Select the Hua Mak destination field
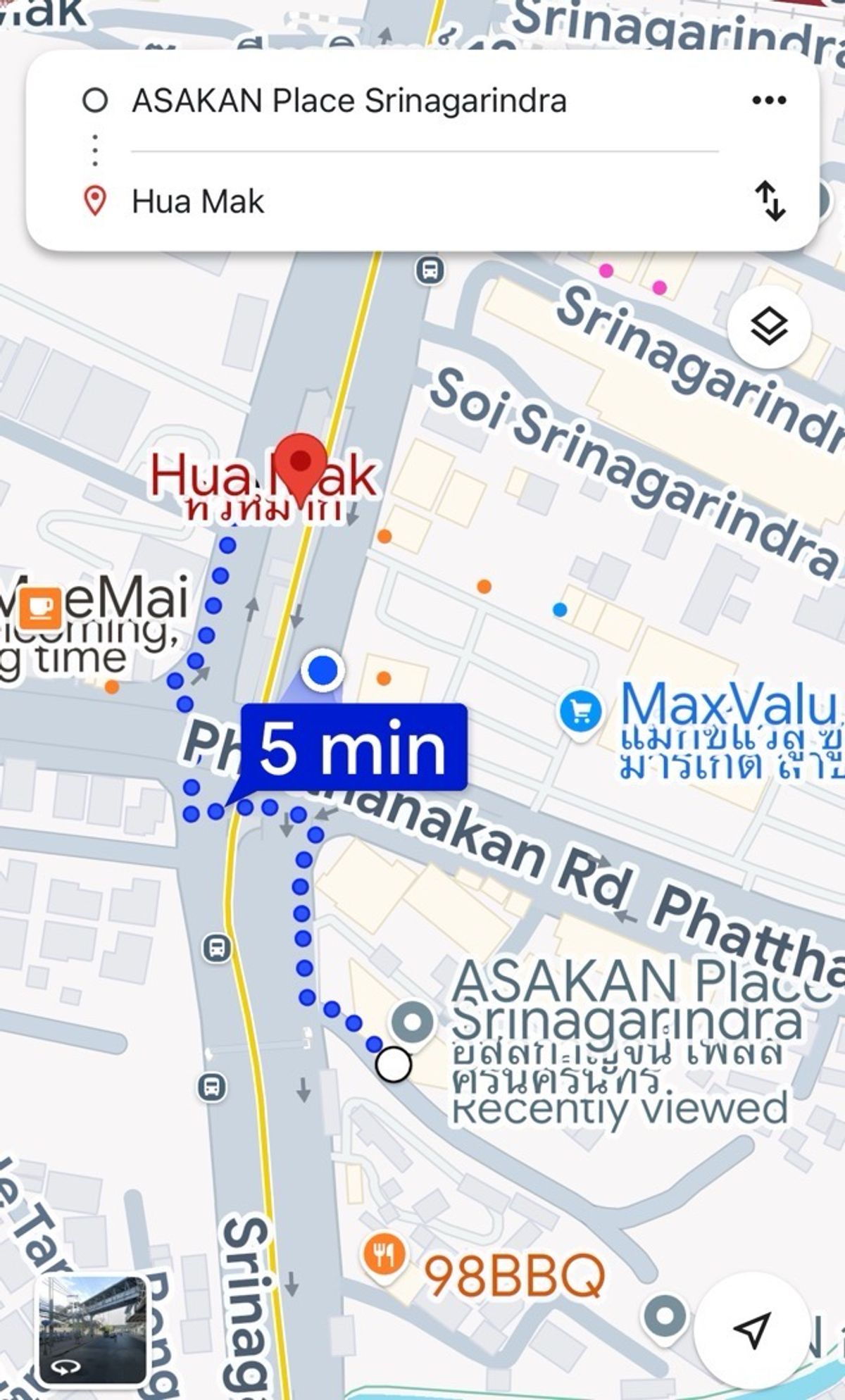 tap(198, 201)
